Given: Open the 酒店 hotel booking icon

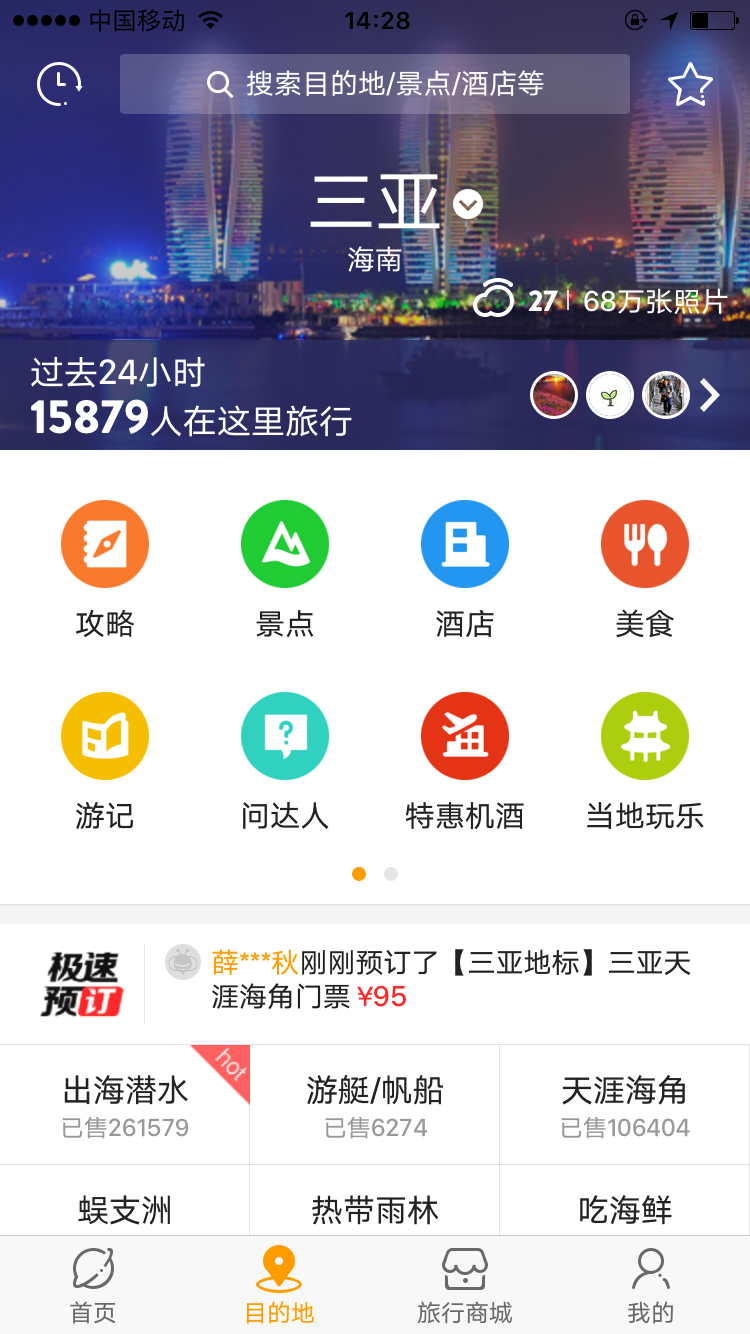Looking at the screenshot, I should pos(465,544).
